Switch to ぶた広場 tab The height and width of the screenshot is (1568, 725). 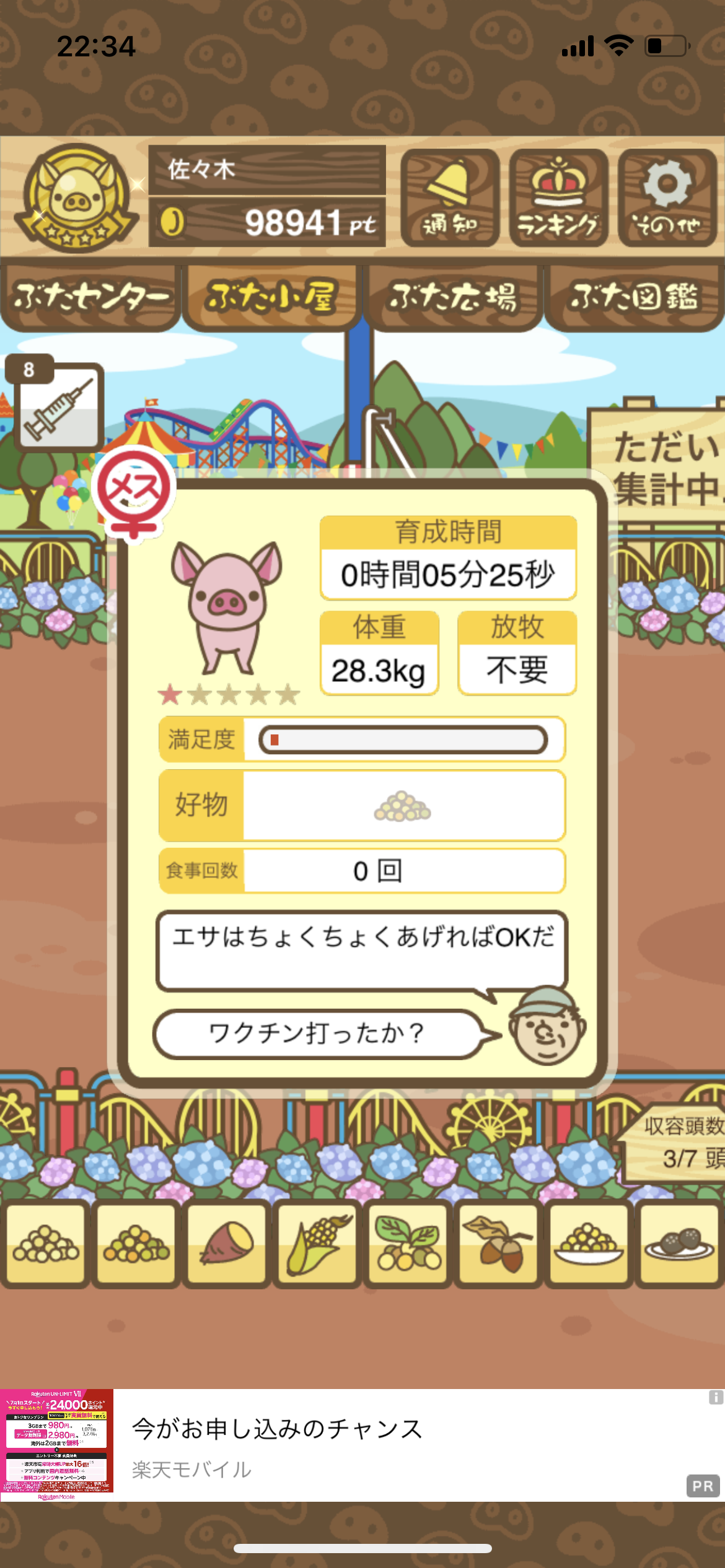[x=453, y=297]
